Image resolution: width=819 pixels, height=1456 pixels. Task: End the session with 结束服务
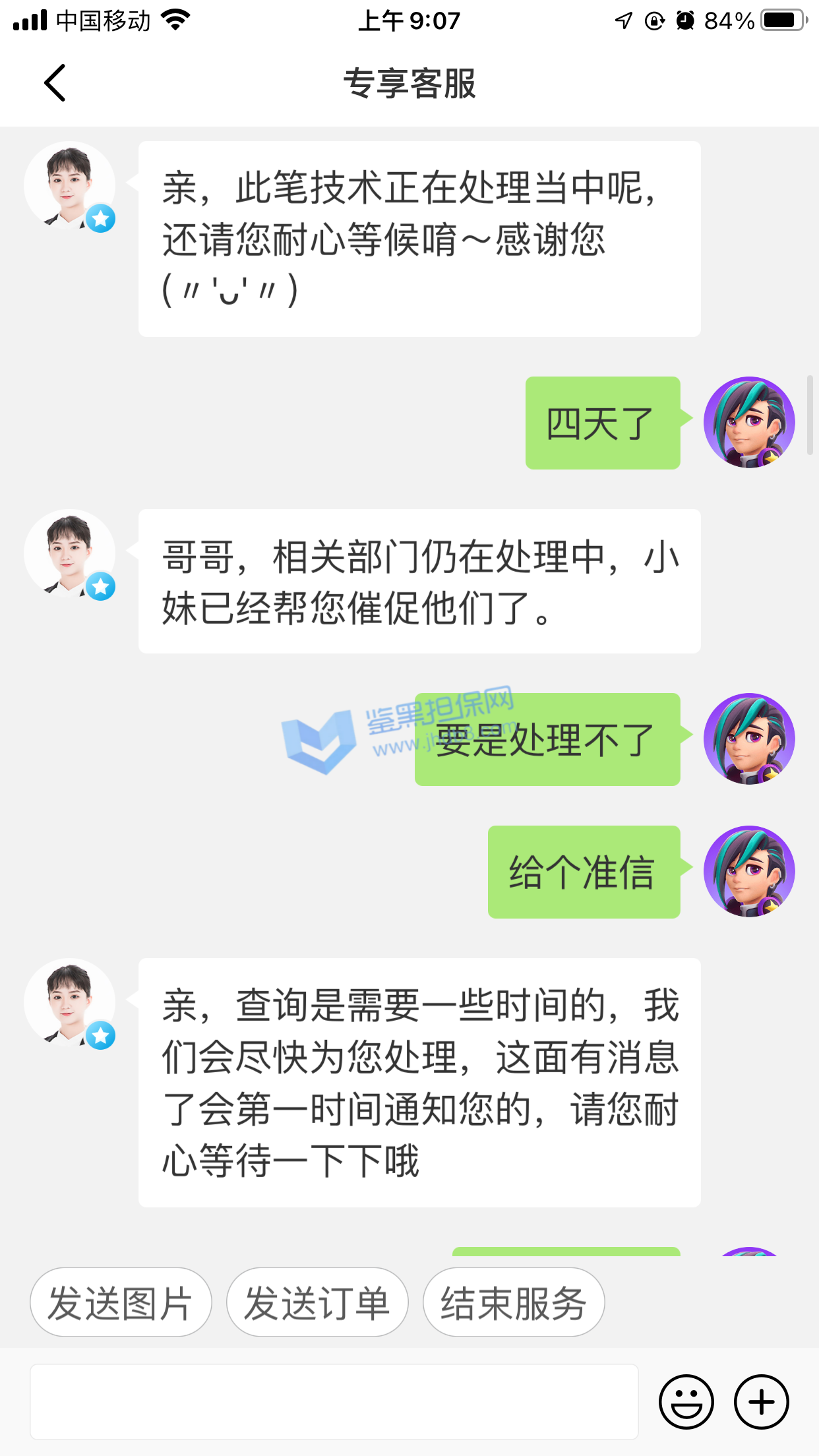coord(514,1302)
